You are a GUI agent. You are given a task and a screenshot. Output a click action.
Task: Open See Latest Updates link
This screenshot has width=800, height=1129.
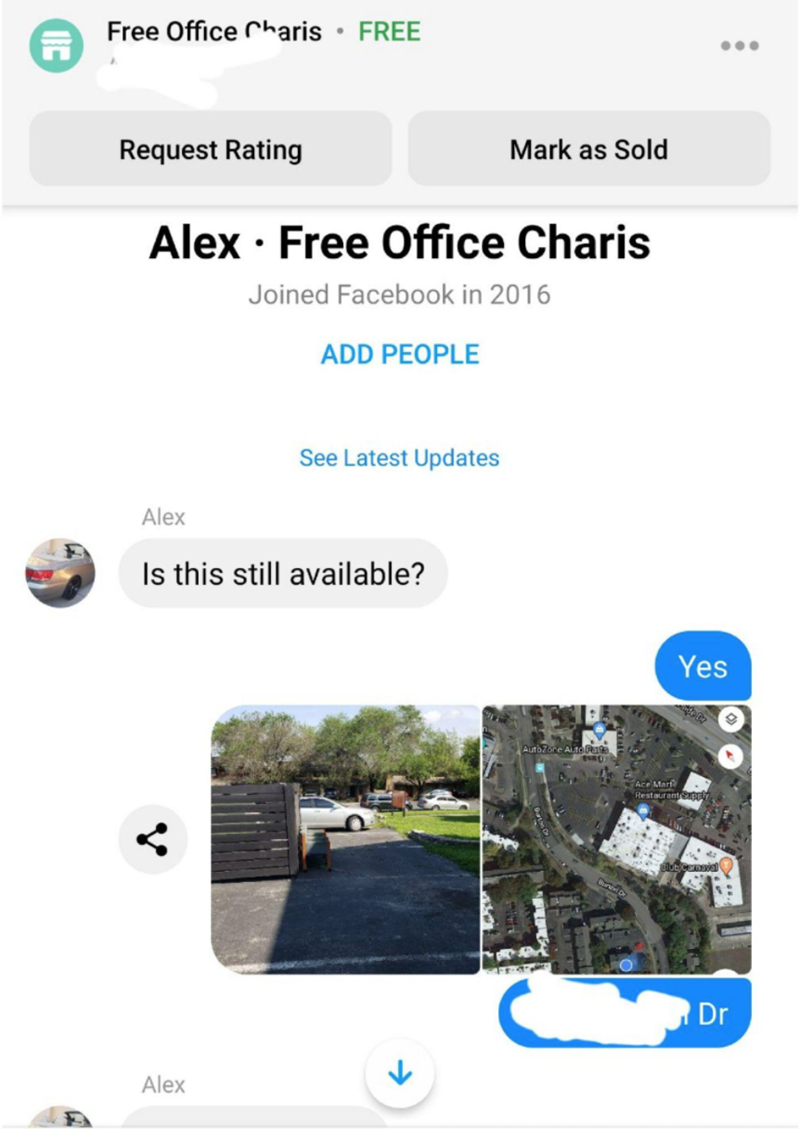(x=399, y=458)
